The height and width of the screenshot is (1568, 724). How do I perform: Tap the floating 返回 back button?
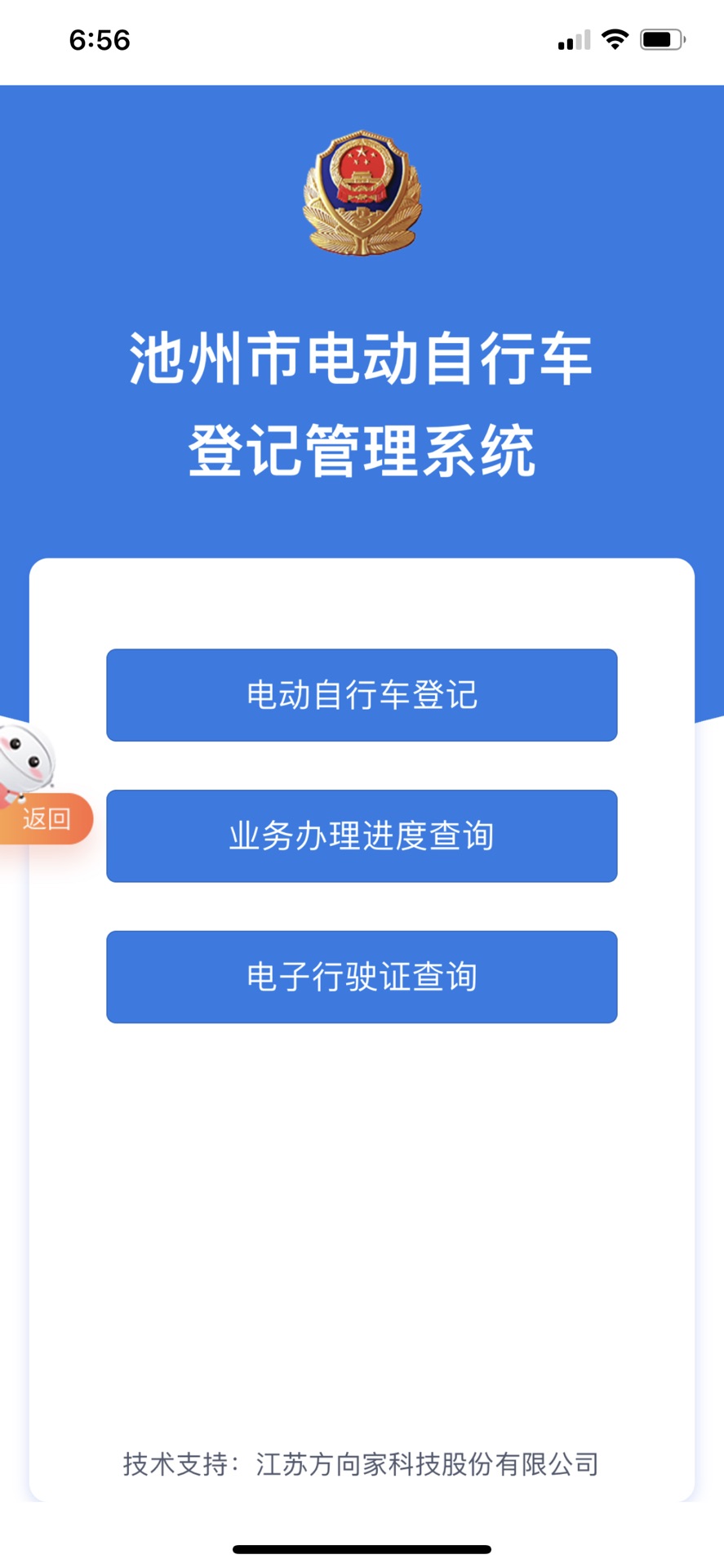pyautogui.click(x=47, y=818)
